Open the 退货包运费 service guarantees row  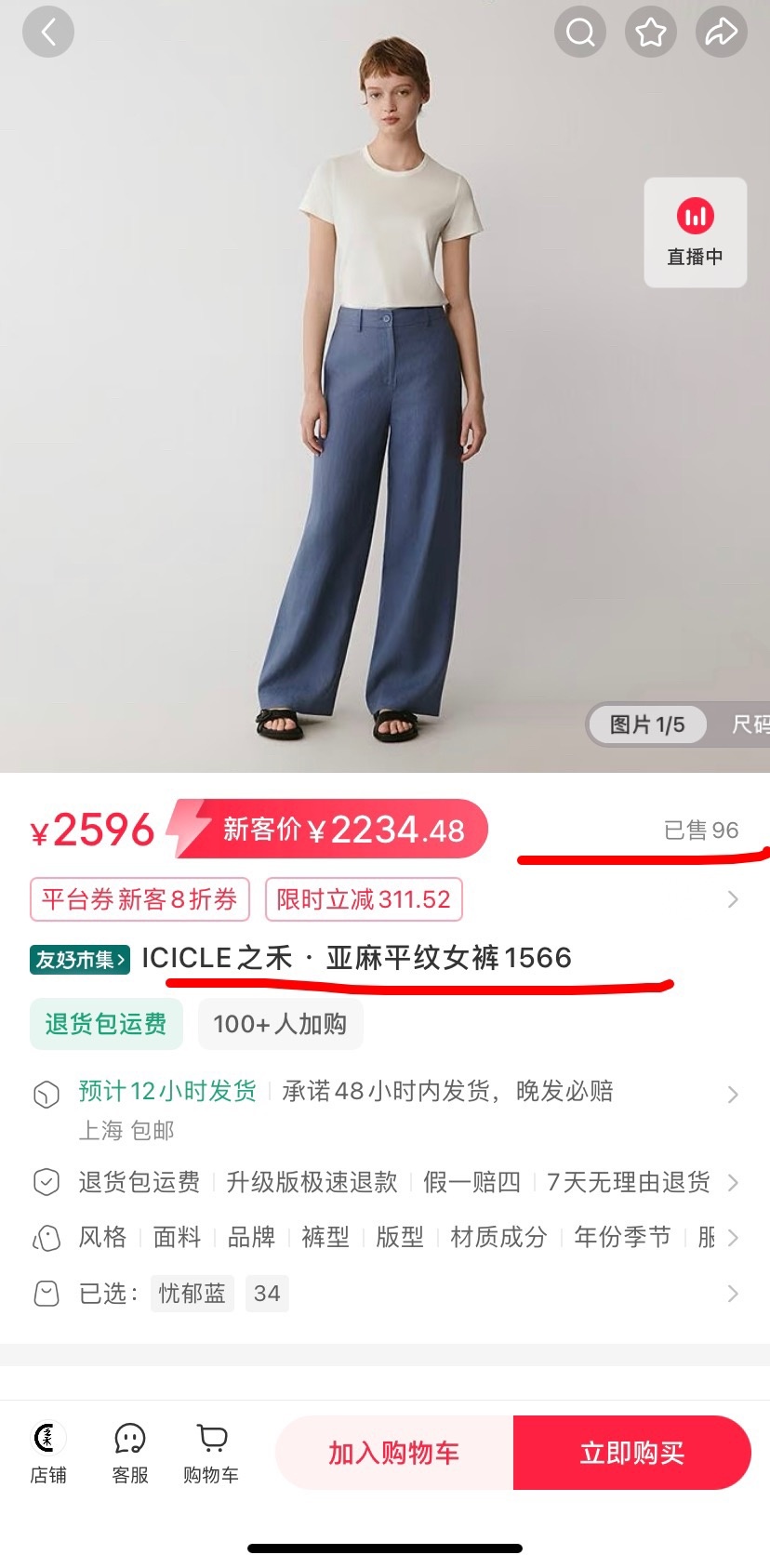coord(391,1182)
